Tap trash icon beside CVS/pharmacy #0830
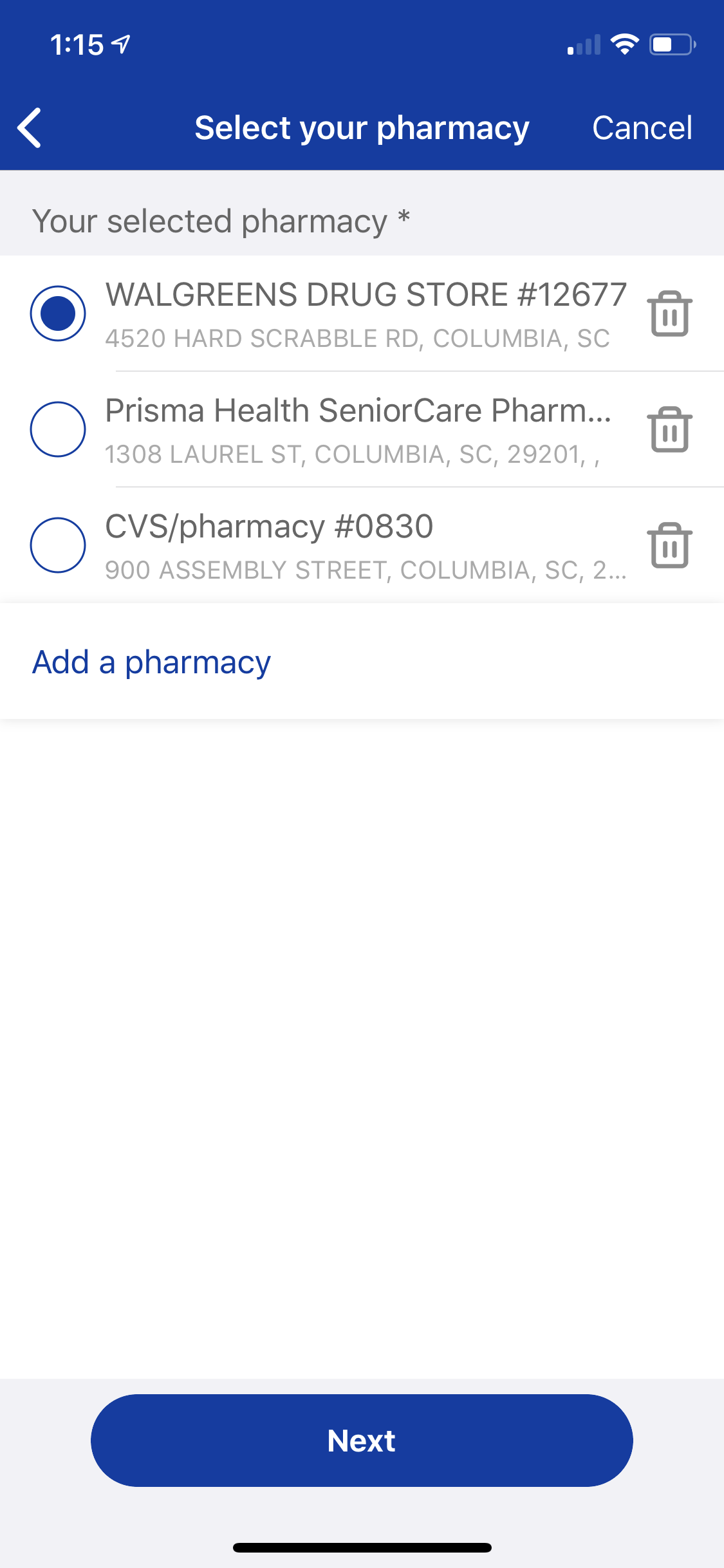This screenshot has height=1568, width=724. click(x=669, y=546)
